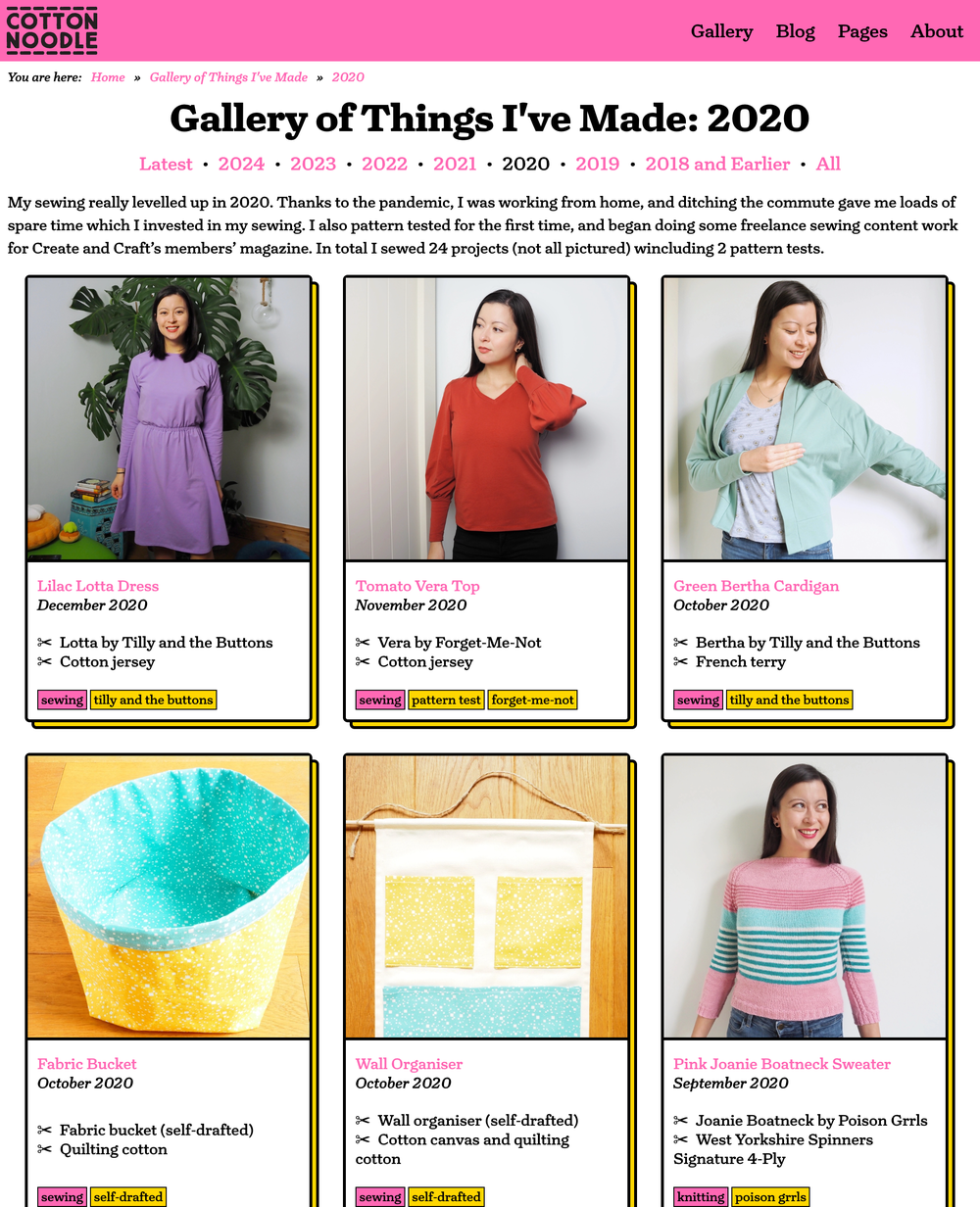Open the Pages menu item
This screenshot has width=980, height=1207.
coord(862,31)
